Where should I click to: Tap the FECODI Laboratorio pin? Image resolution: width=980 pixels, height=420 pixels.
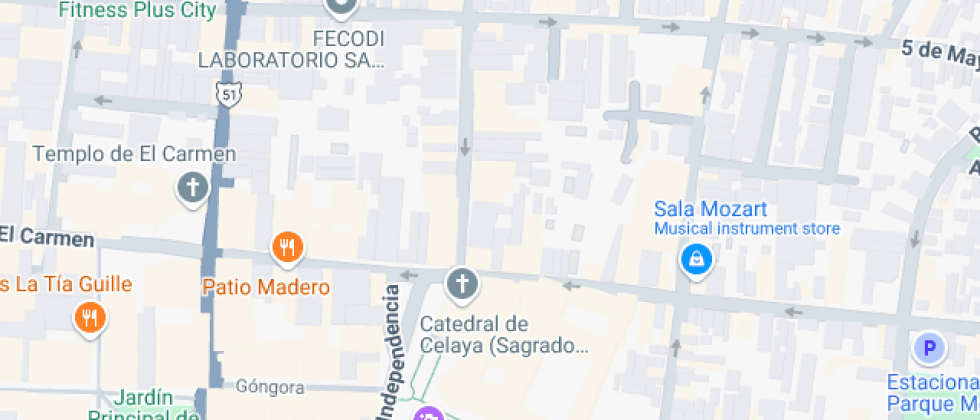pyautogui.click(x=341, y=7)
